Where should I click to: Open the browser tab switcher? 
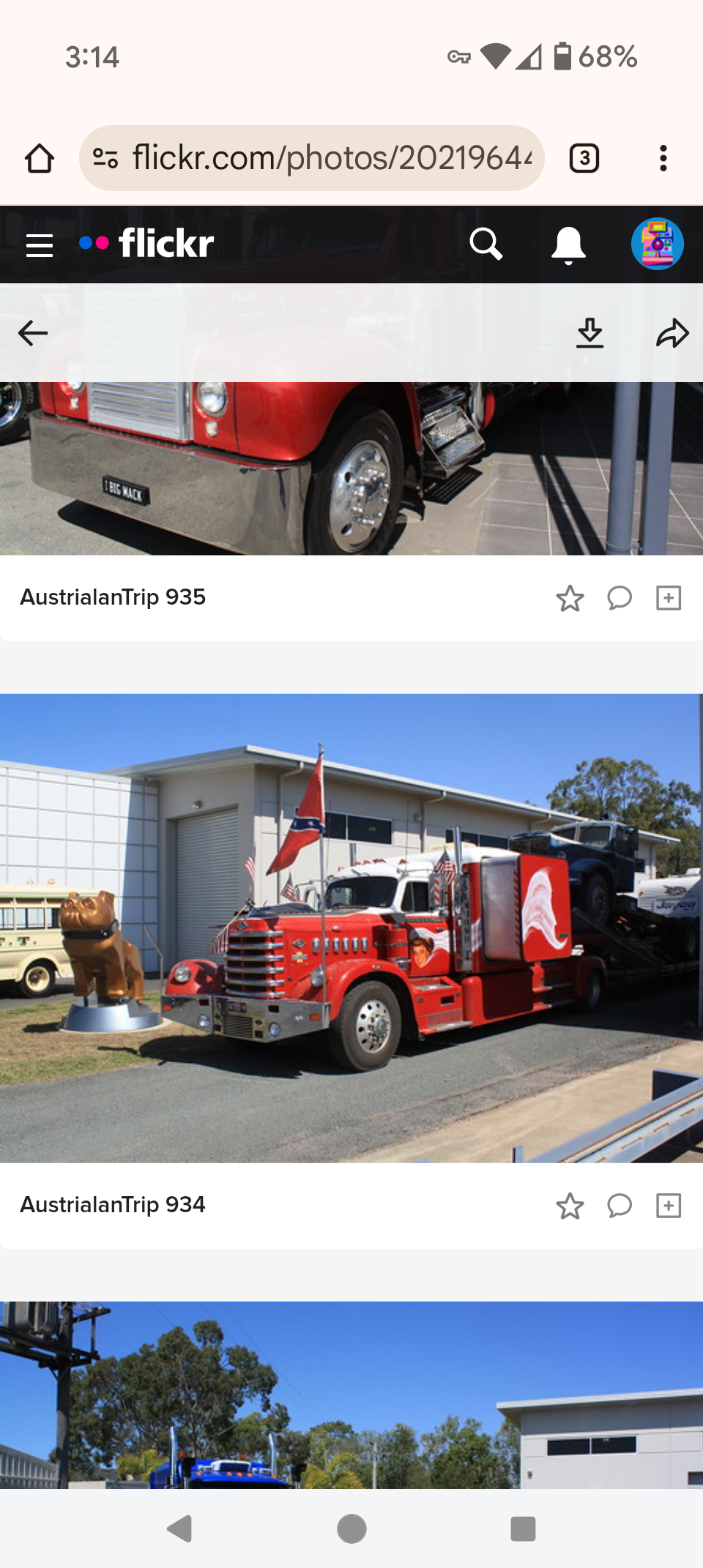point(584,158)
